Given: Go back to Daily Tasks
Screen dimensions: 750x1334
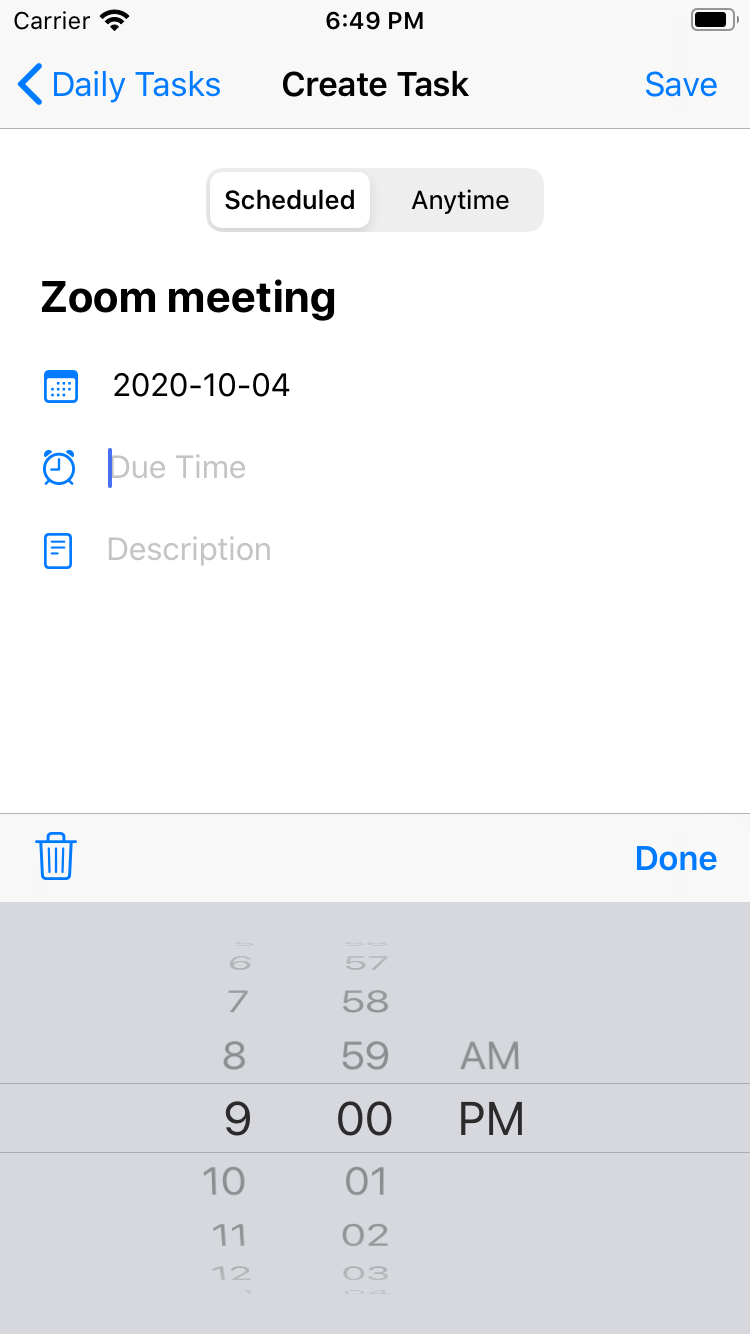Looking at the screenshot, I should click(x=120, y=85).
